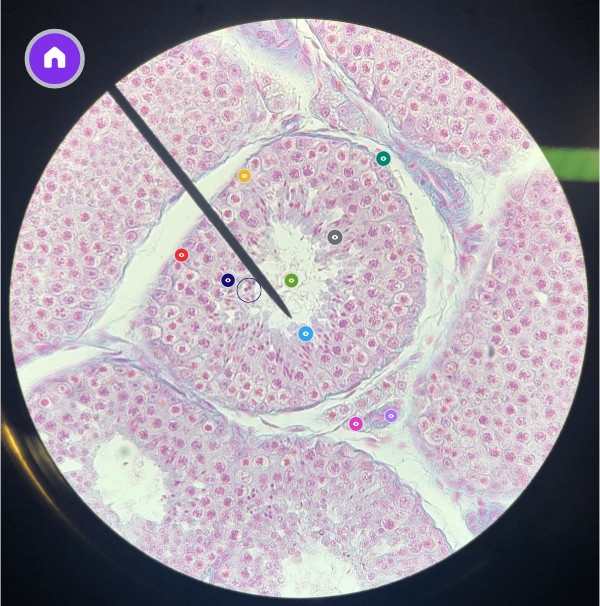
Task: Select the light purple hotspot marker
Action: tap(391, 415)
